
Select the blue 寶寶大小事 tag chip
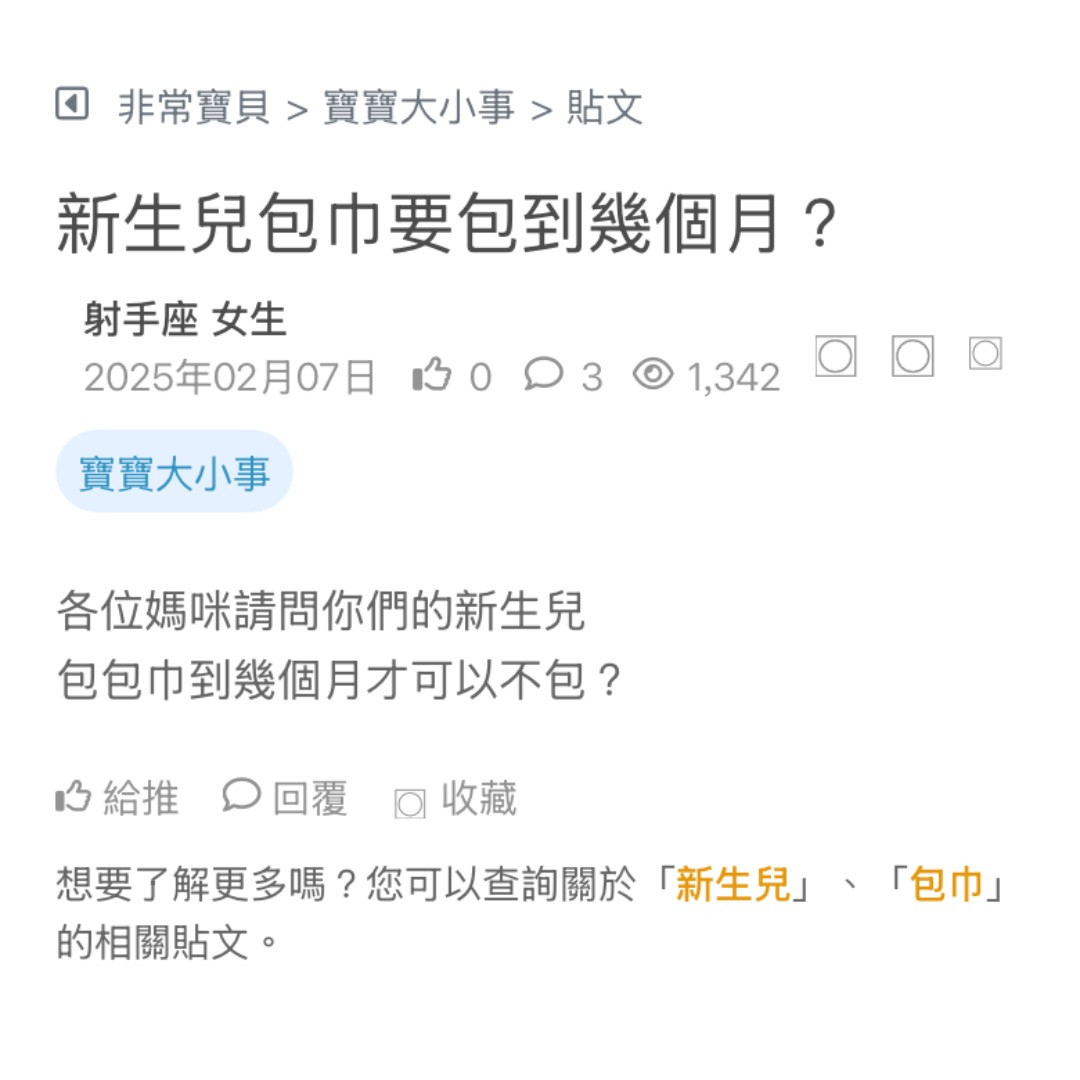pos(174,472)
